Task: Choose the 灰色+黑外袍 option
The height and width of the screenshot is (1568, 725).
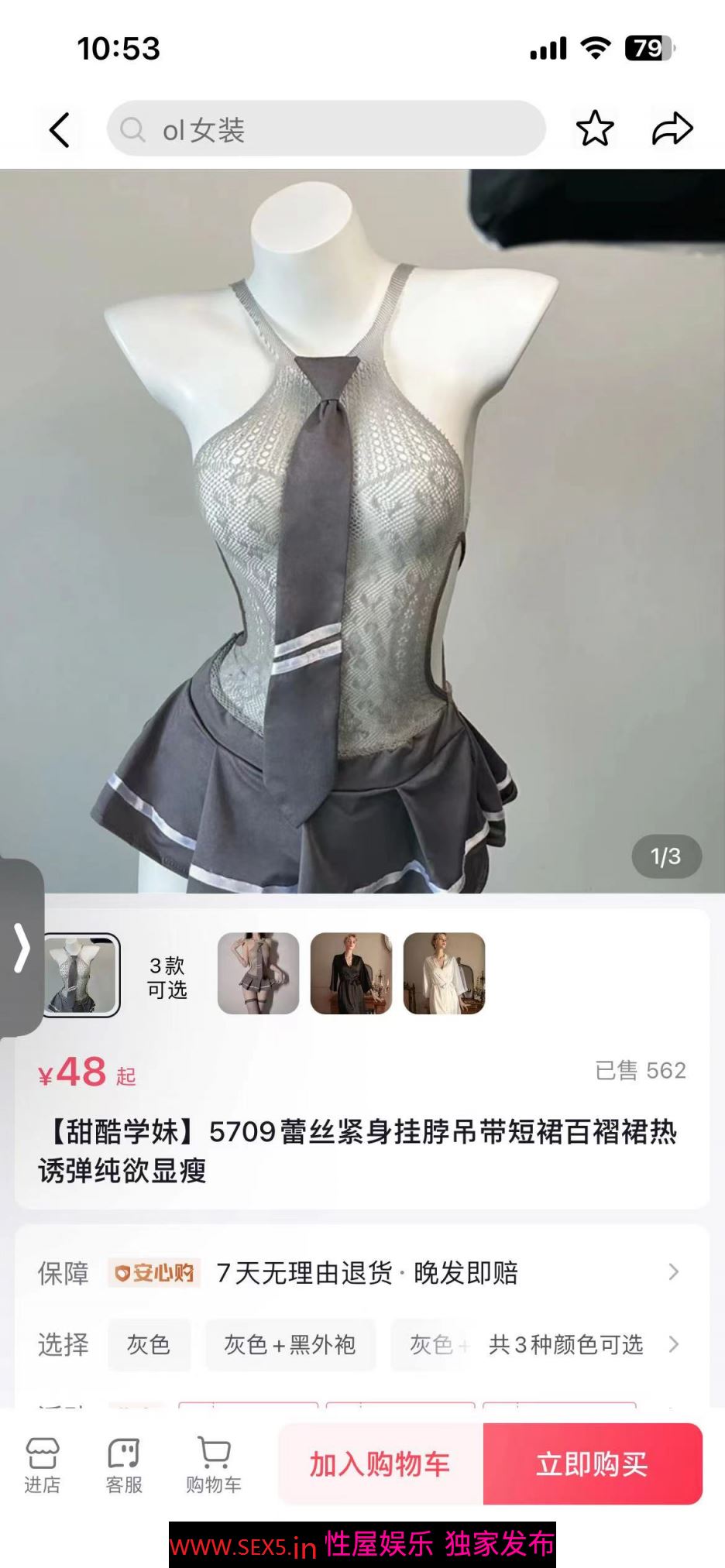Action: point(290,1344)
